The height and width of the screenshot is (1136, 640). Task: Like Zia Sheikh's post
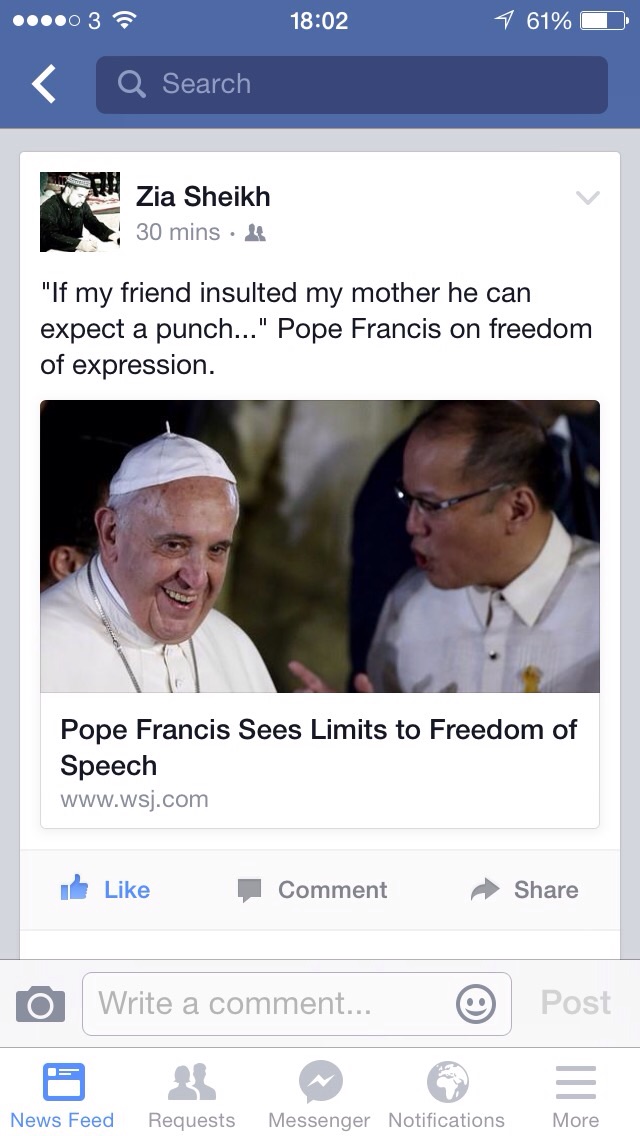(106, 889)
